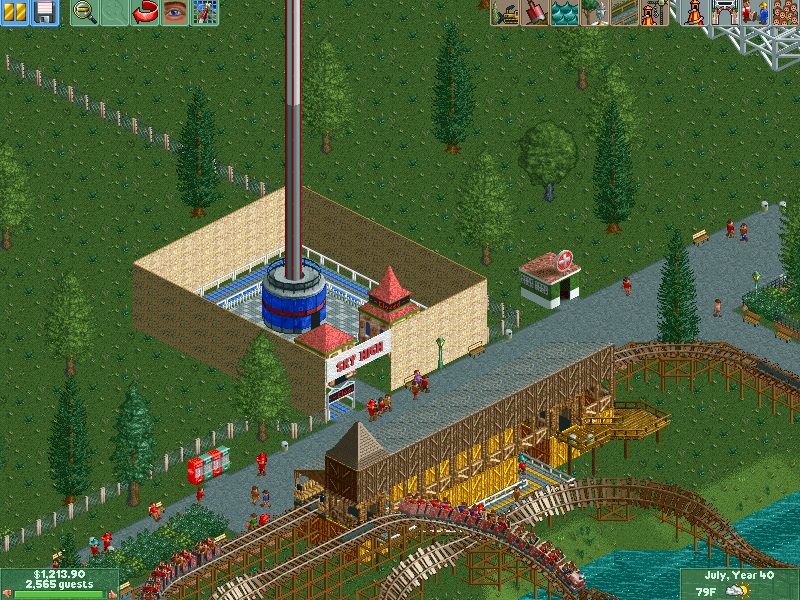Open the guests list
The width and height of the screenshot is (800, 600).
pos(782,12)
